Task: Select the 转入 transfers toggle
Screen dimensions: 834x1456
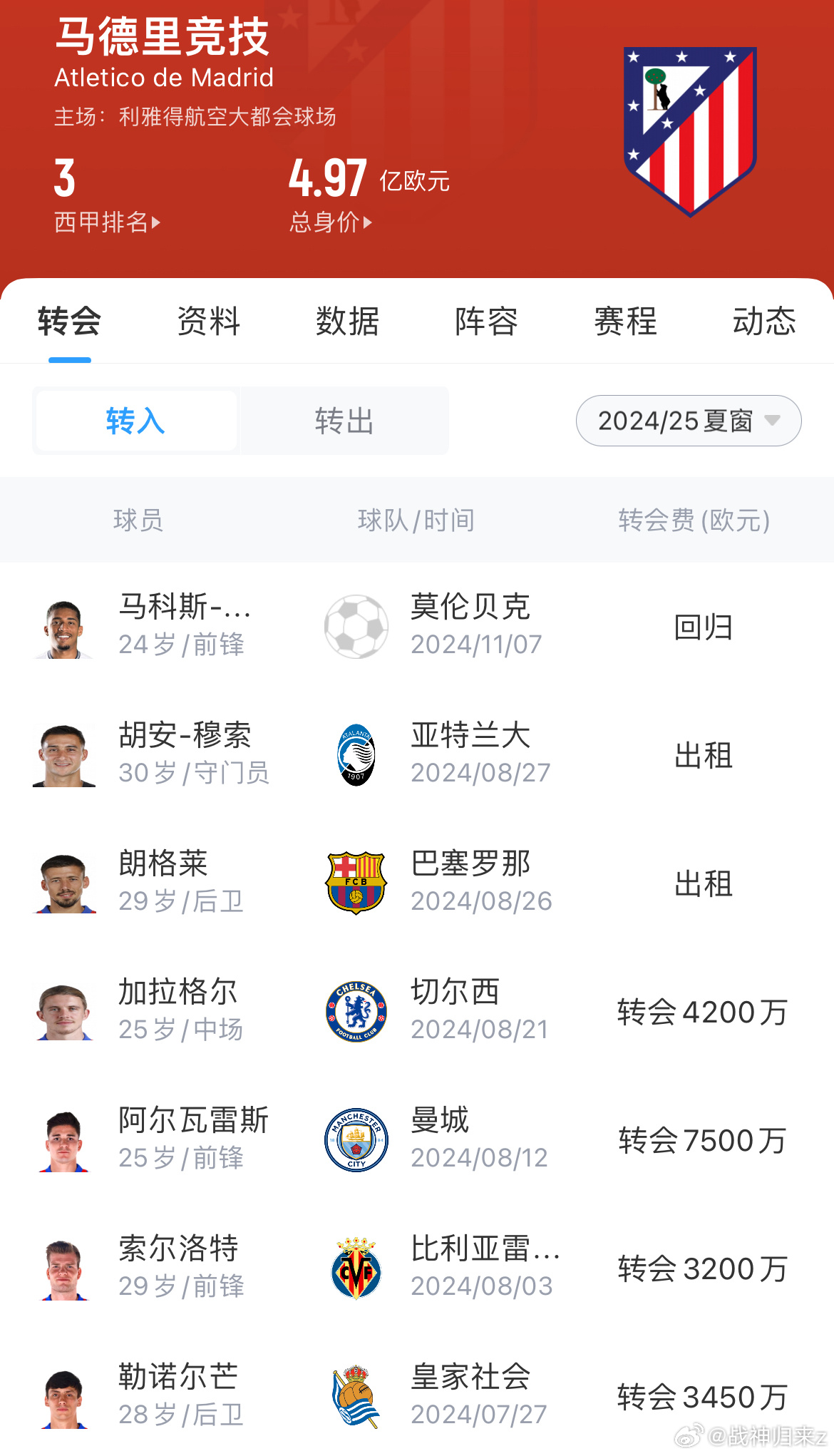Action: pyautogui.click(x=135, y=421)
